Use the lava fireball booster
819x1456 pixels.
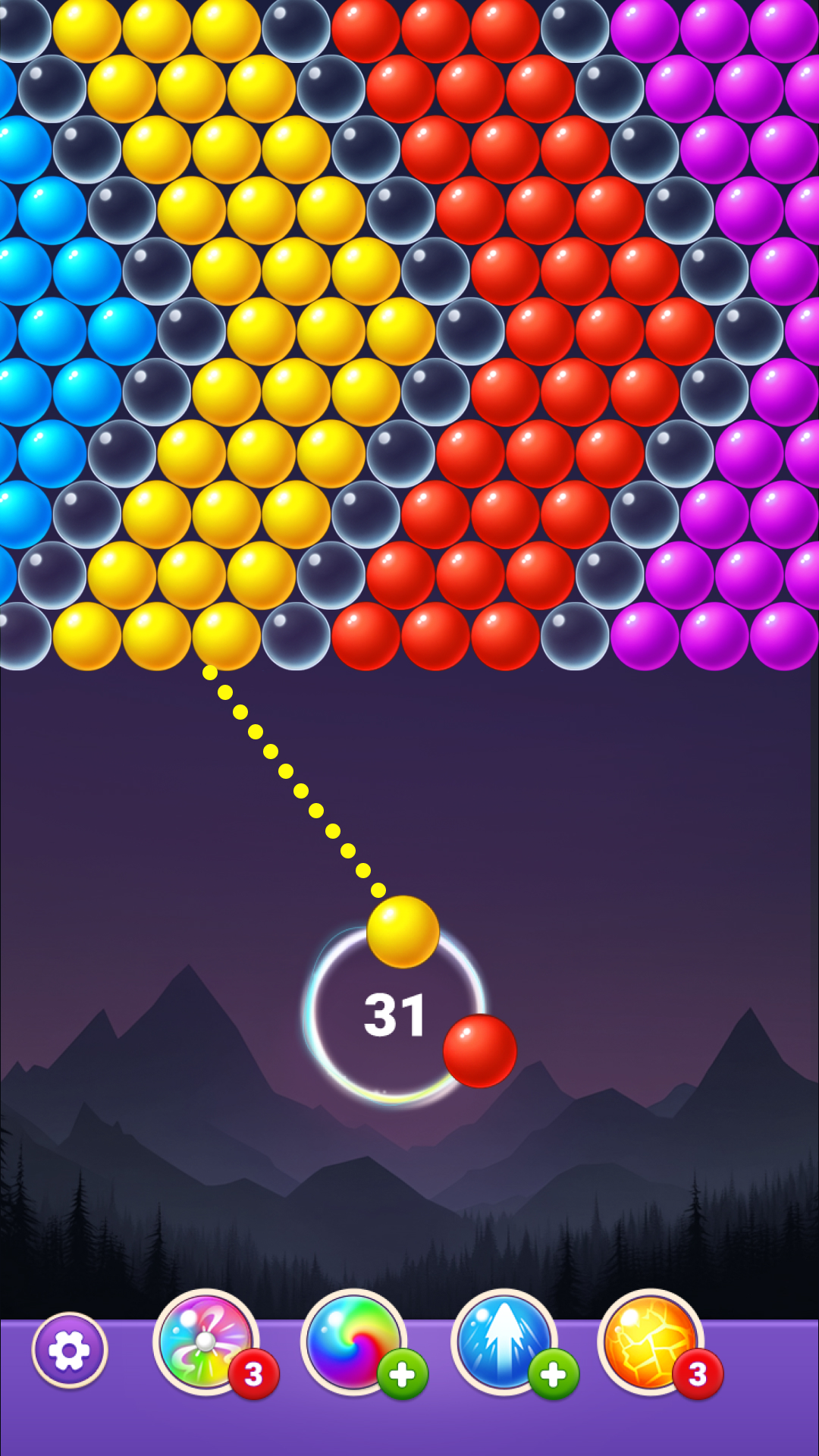[650, 1342]
